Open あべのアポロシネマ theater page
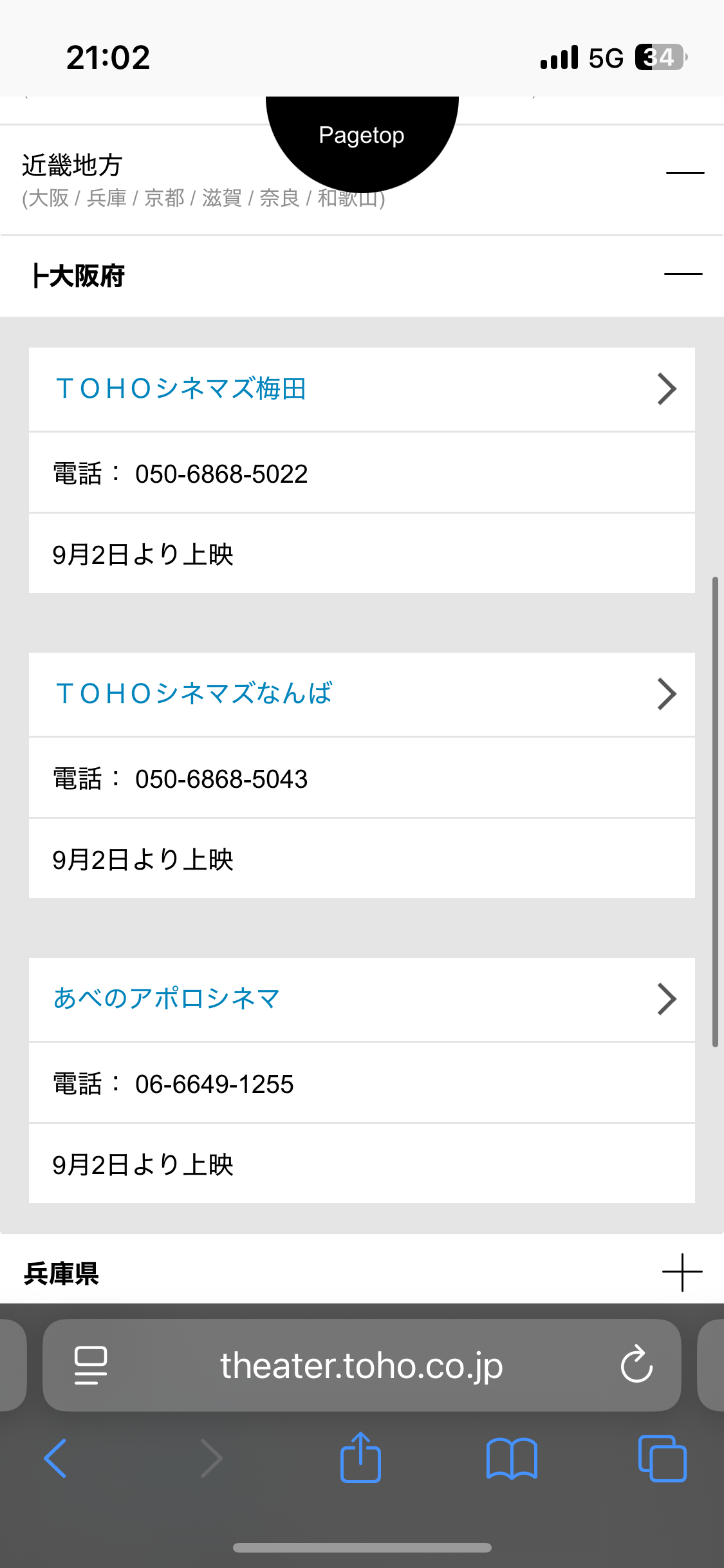 (362, 1000)
